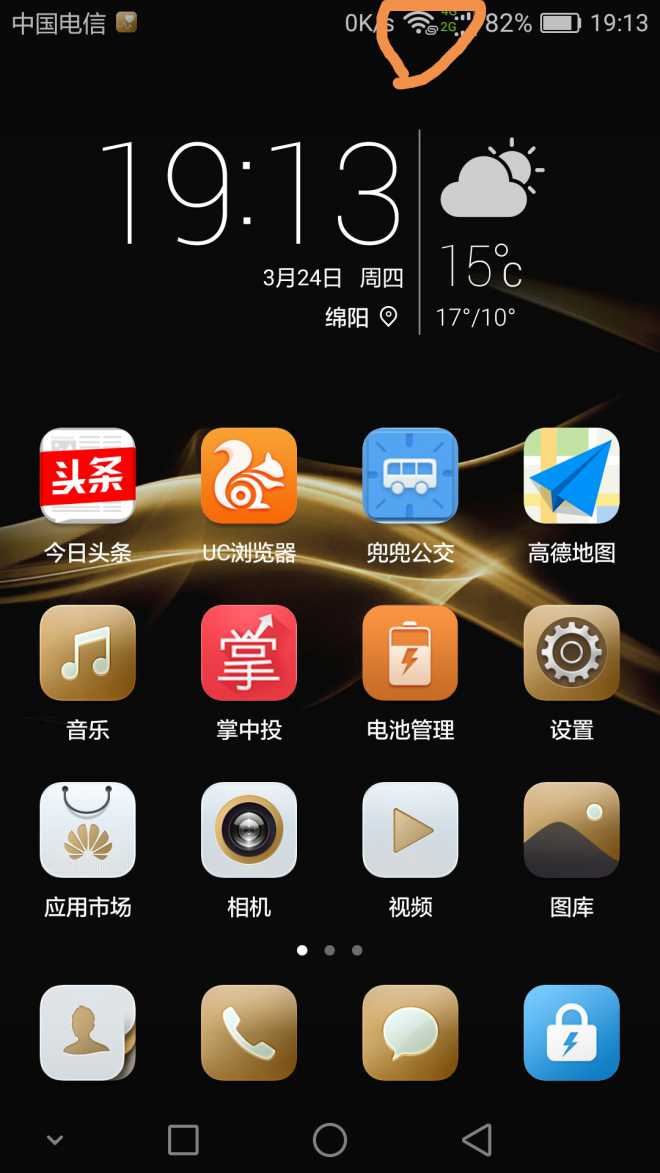Open 电池管理 battery manager

[x=410, y=653]
